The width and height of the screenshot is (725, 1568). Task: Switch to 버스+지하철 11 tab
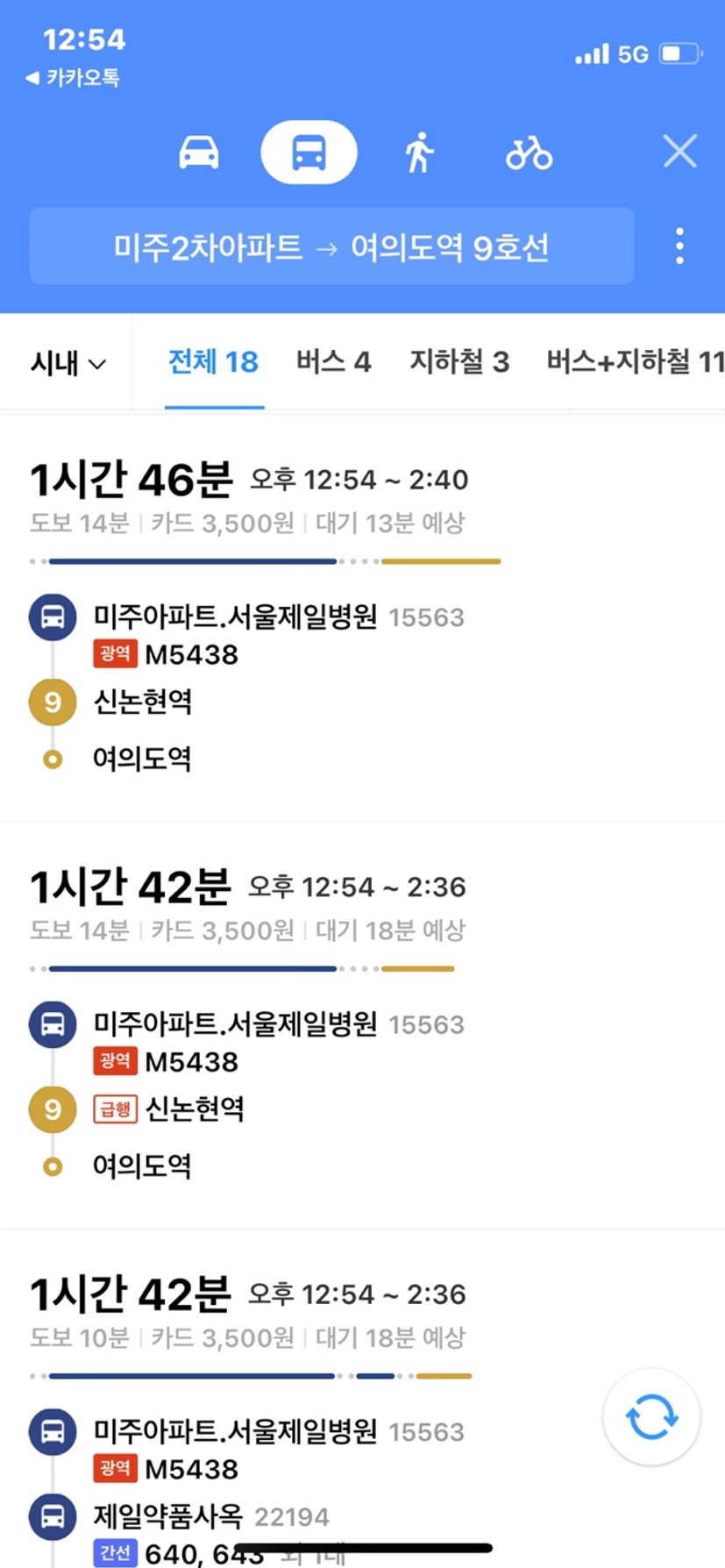click(635, 362)
